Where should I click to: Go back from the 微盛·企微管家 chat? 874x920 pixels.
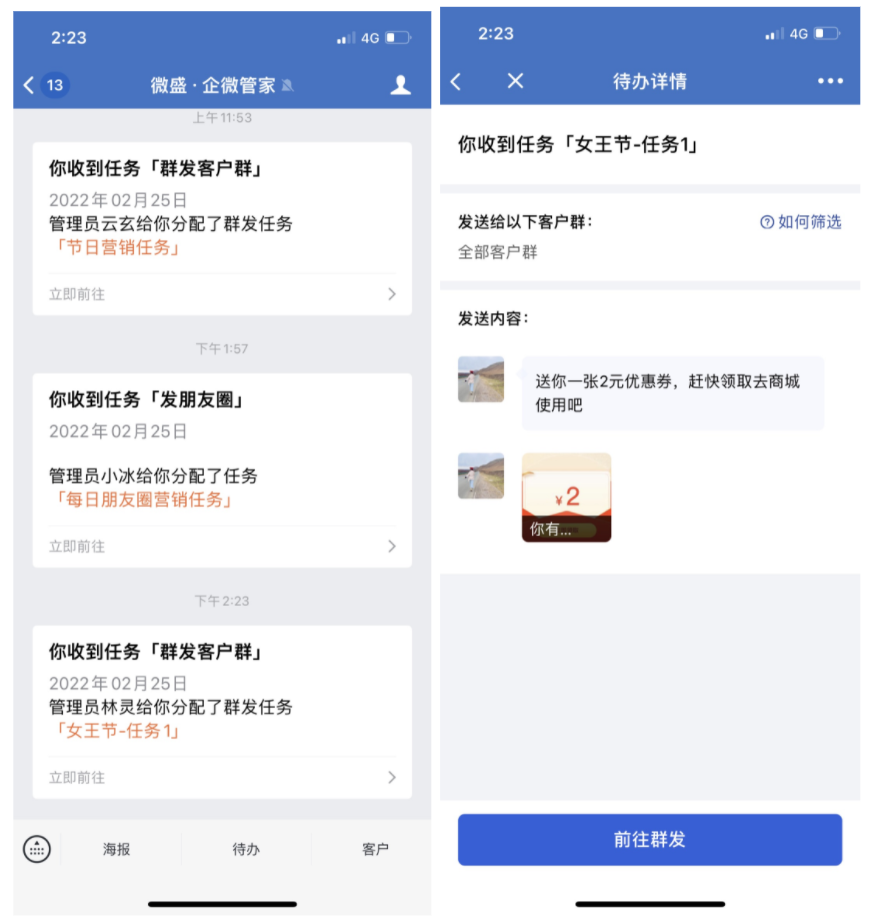tap(29, 85)
